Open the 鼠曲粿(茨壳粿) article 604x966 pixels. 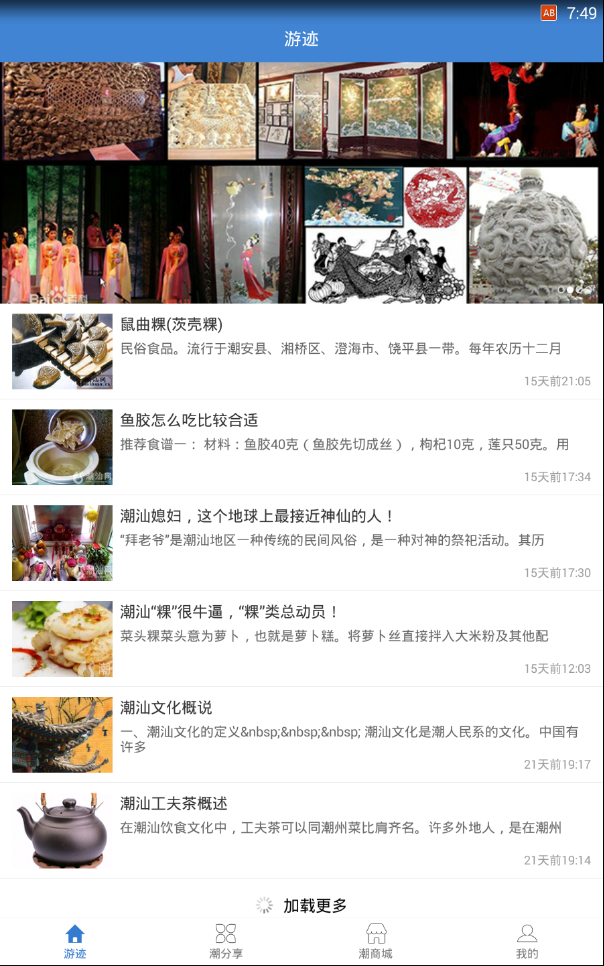click(302, 351)
